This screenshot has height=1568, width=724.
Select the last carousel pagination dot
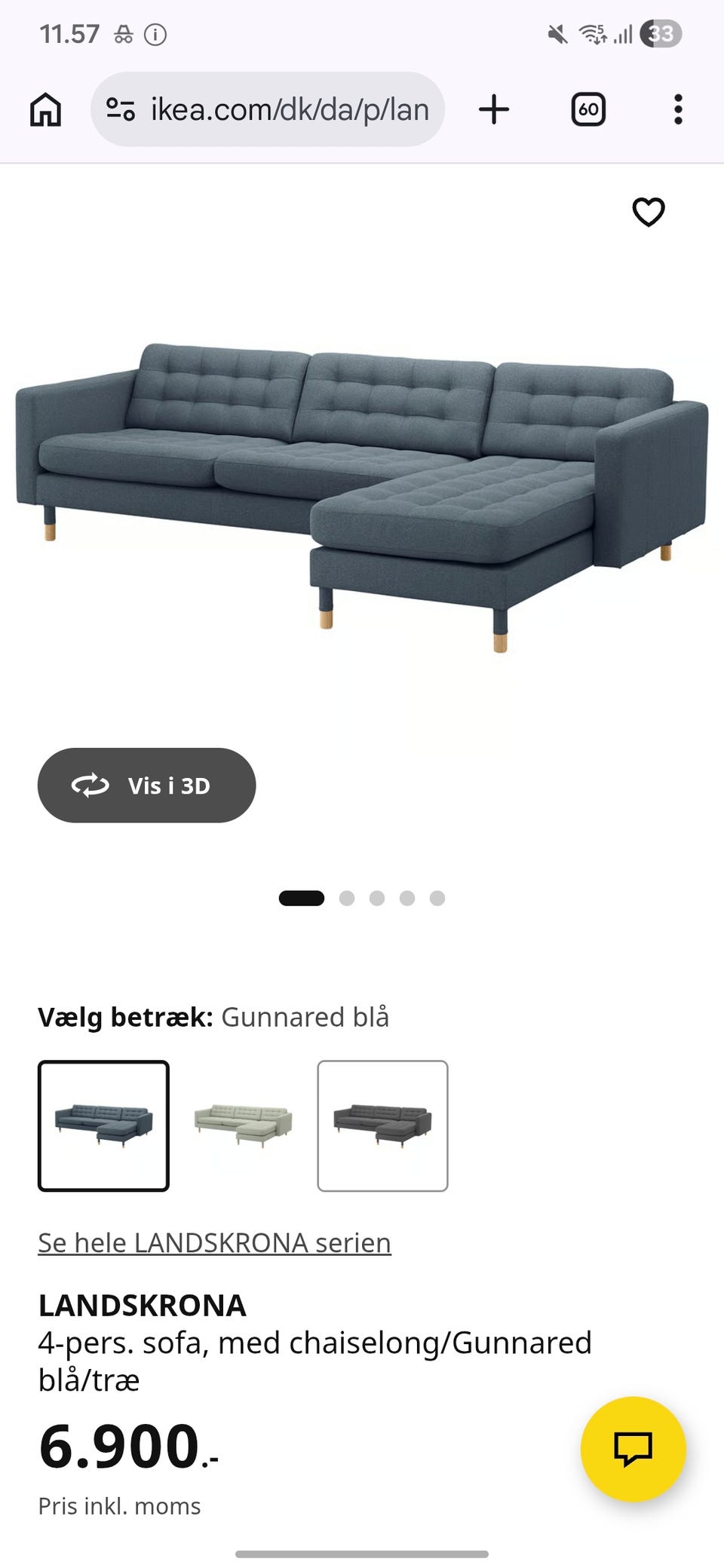(x=437, y=899)
